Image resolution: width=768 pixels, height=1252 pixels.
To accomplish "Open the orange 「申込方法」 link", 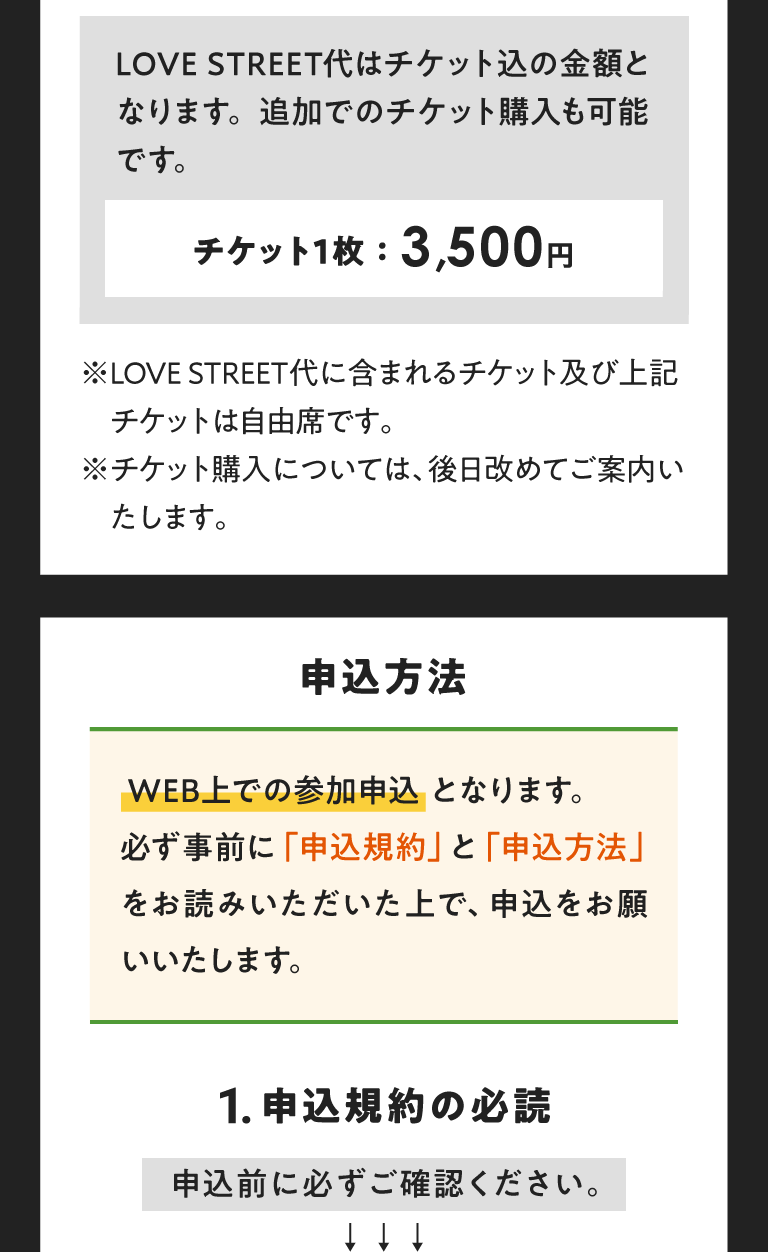I will [x=564, y=848].
